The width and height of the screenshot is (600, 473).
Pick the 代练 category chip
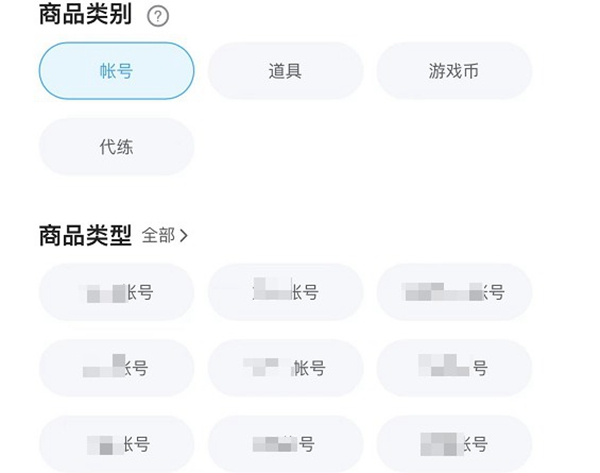(116, 147)
